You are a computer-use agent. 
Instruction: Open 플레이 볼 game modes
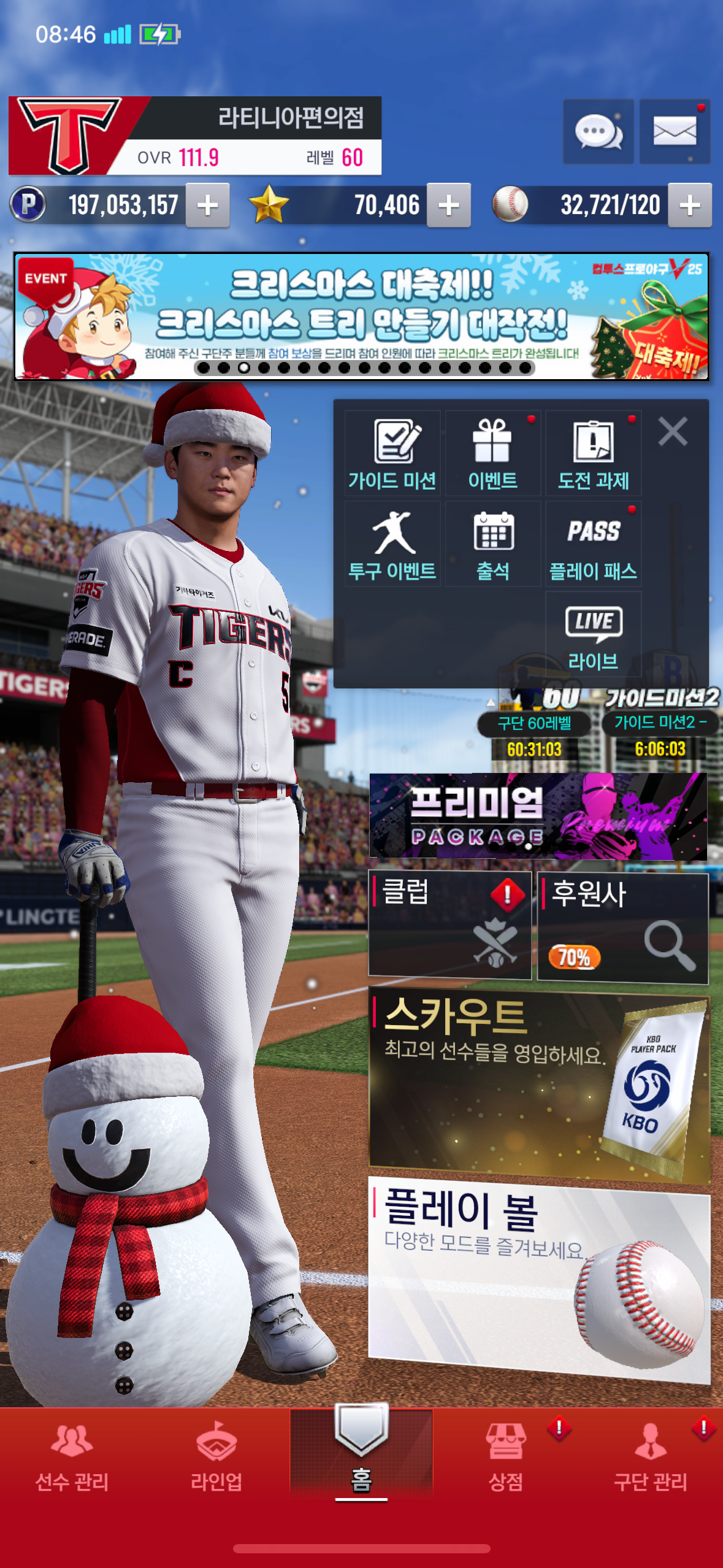539,1279
